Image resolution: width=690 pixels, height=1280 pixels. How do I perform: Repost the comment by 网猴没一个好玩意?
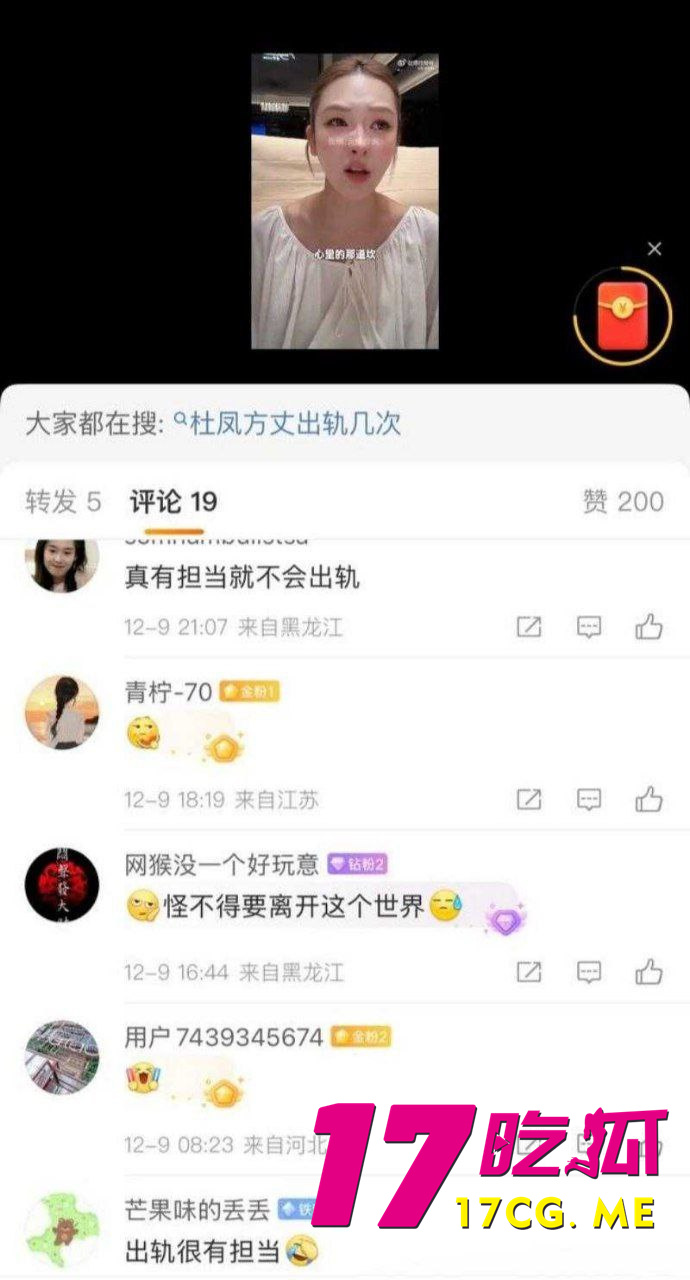529,971
